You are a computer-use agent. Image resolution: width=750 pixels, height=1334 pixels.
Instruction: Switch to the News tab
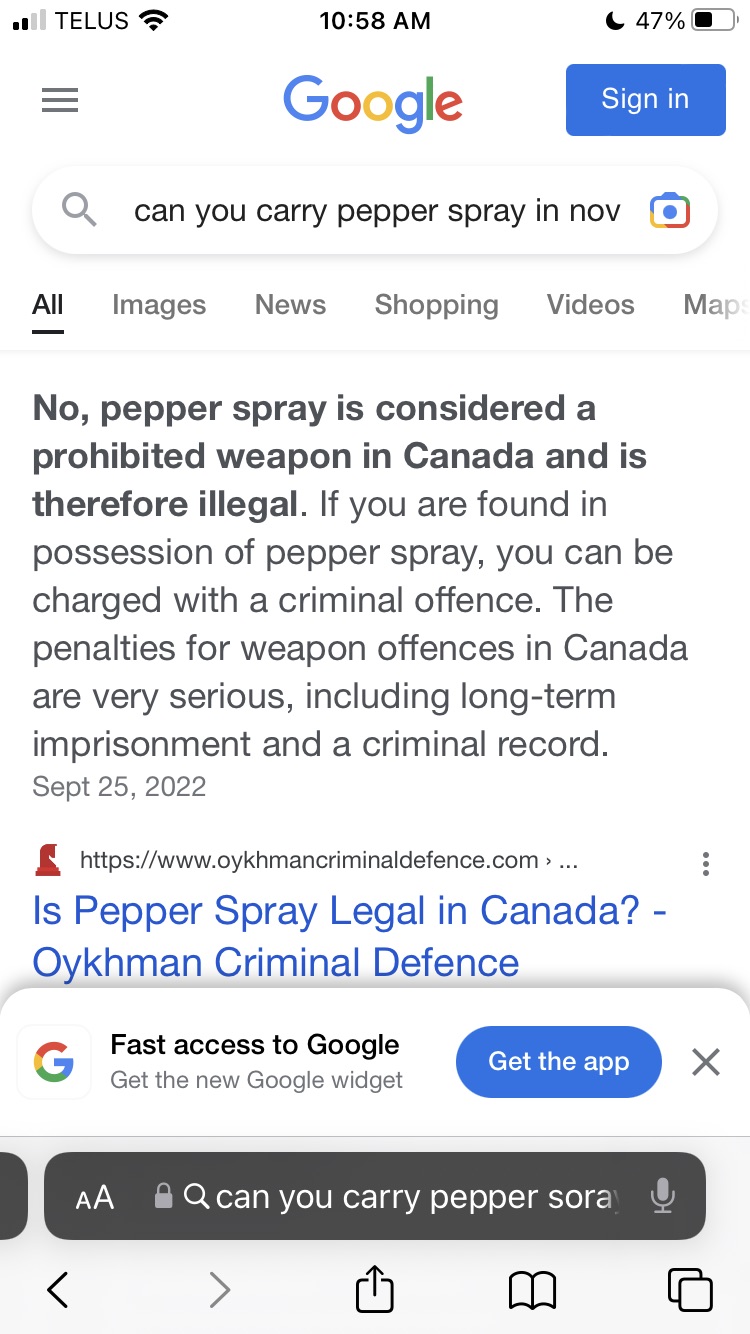[x=290, y=305]
